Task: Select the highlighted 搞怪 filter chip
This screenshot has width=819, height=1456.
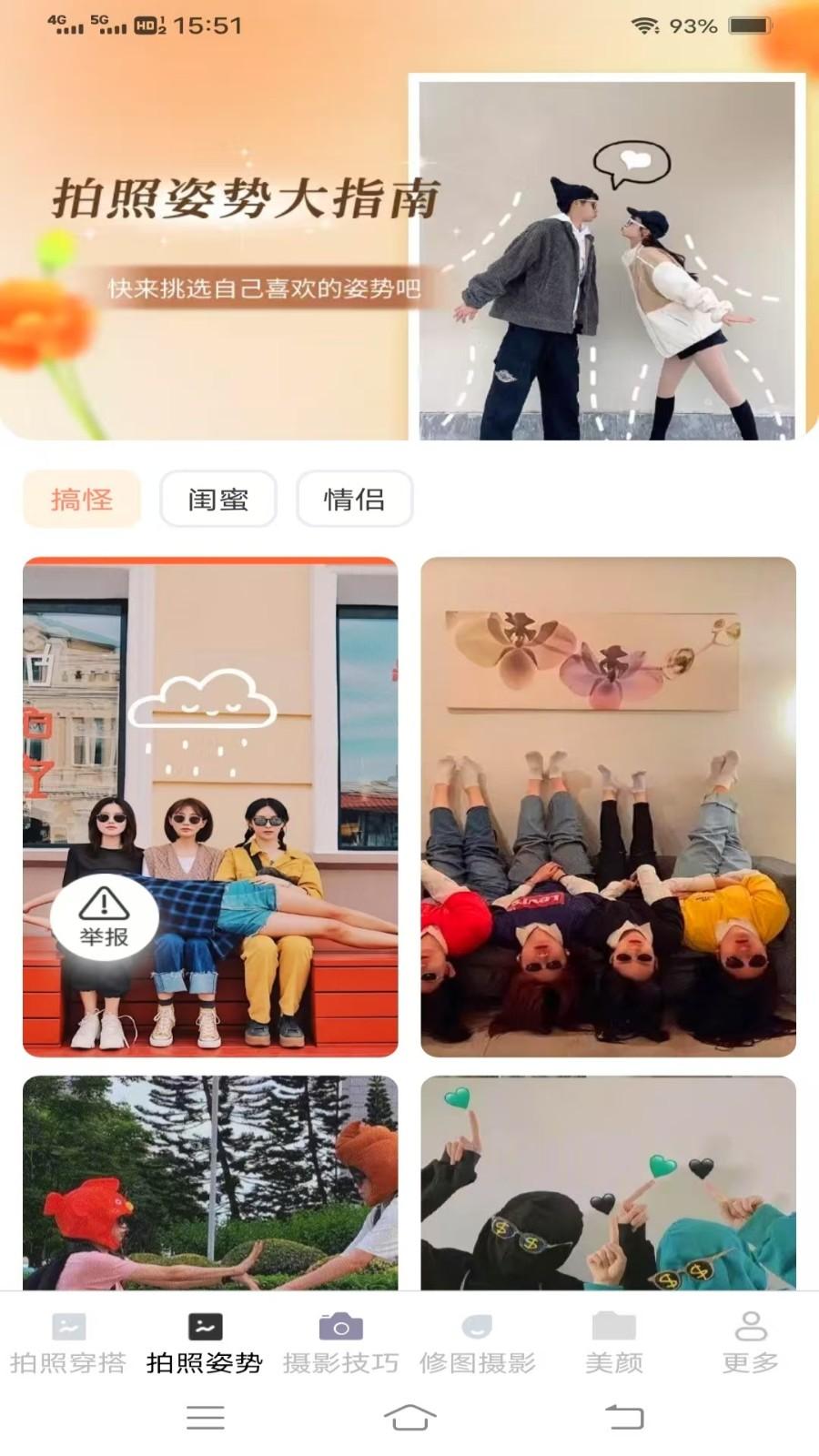Action: [x=84, y=499]
